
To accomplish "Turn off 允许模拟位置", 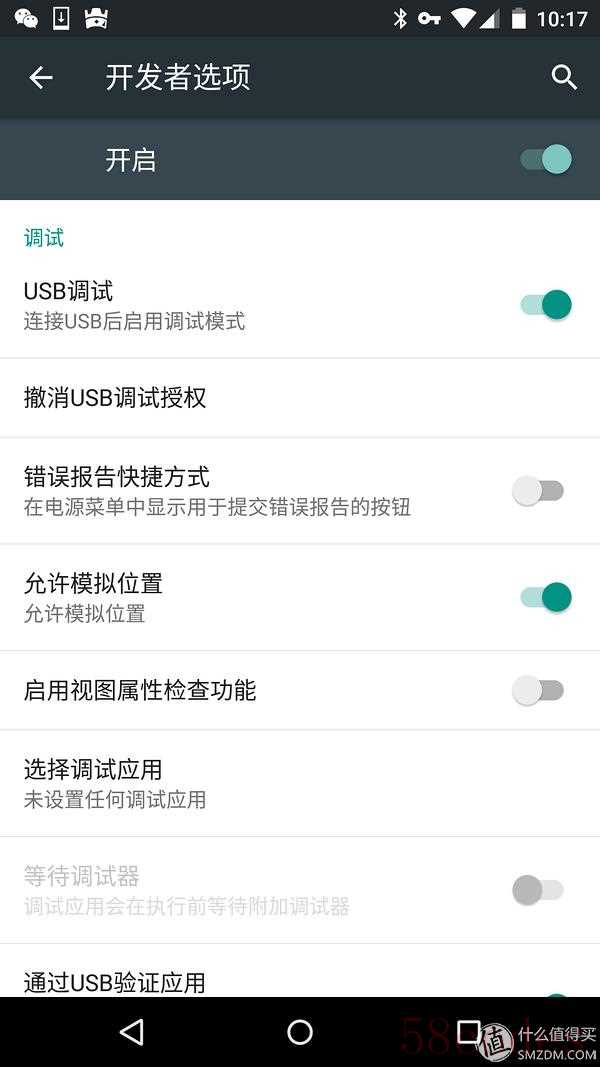I will [546, 597].
